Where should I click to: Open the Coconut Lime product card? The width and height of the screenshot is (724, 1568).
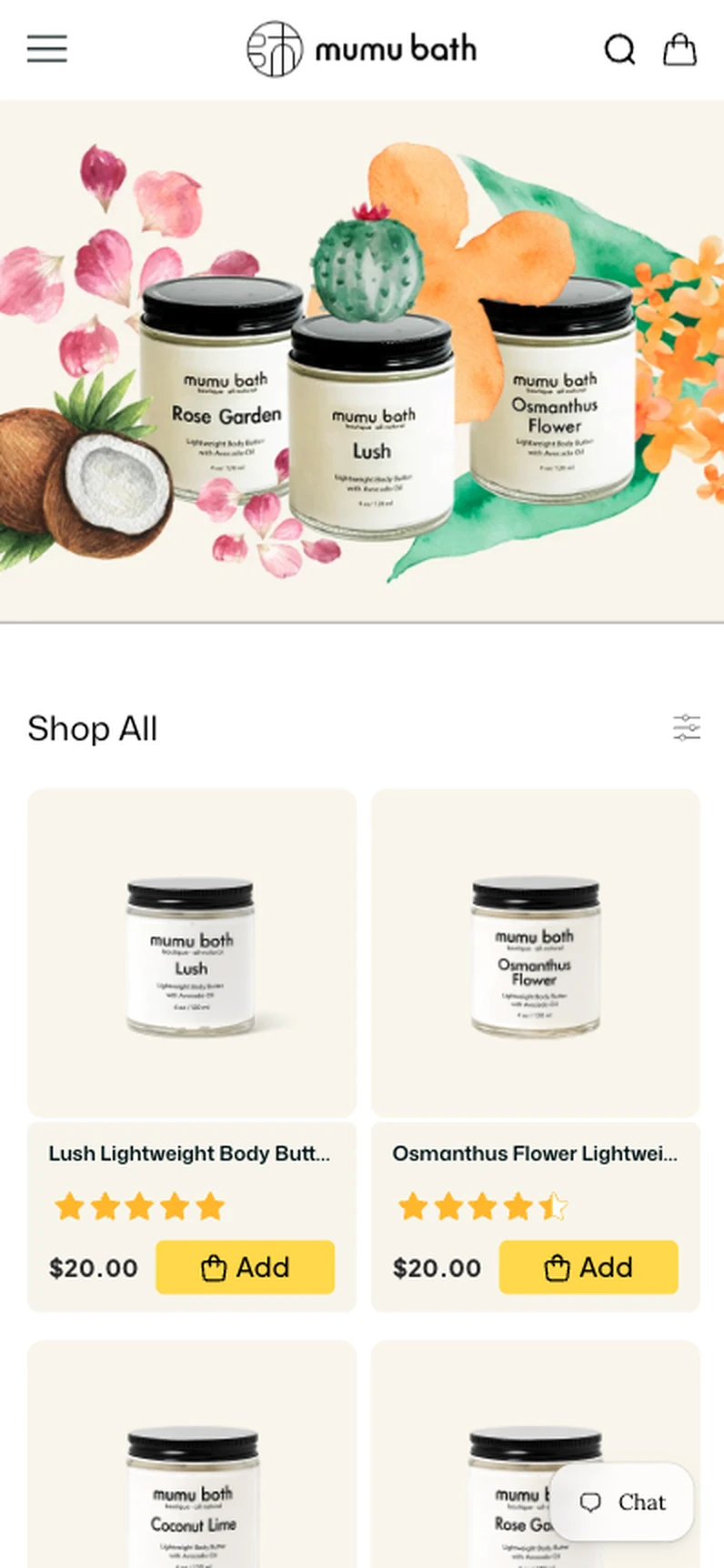pos(192,1453)
